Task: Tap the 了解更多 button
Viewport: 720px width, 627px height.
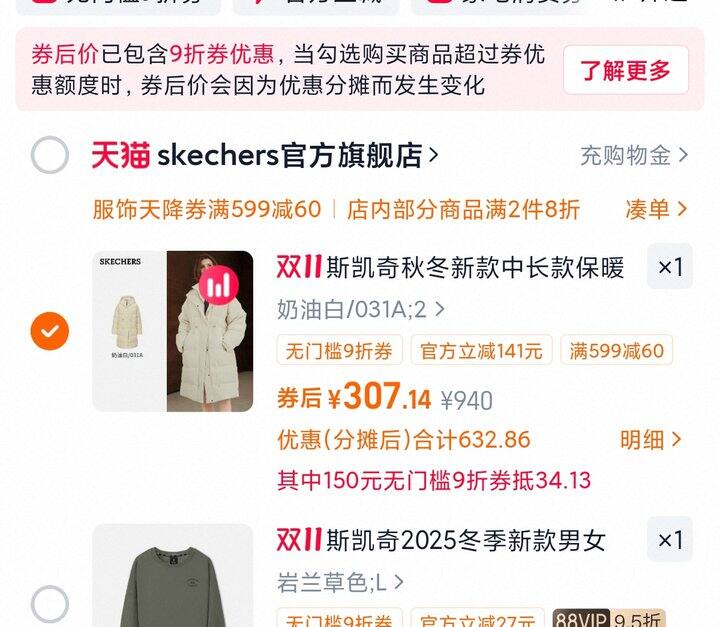Action: coord(626,70)
